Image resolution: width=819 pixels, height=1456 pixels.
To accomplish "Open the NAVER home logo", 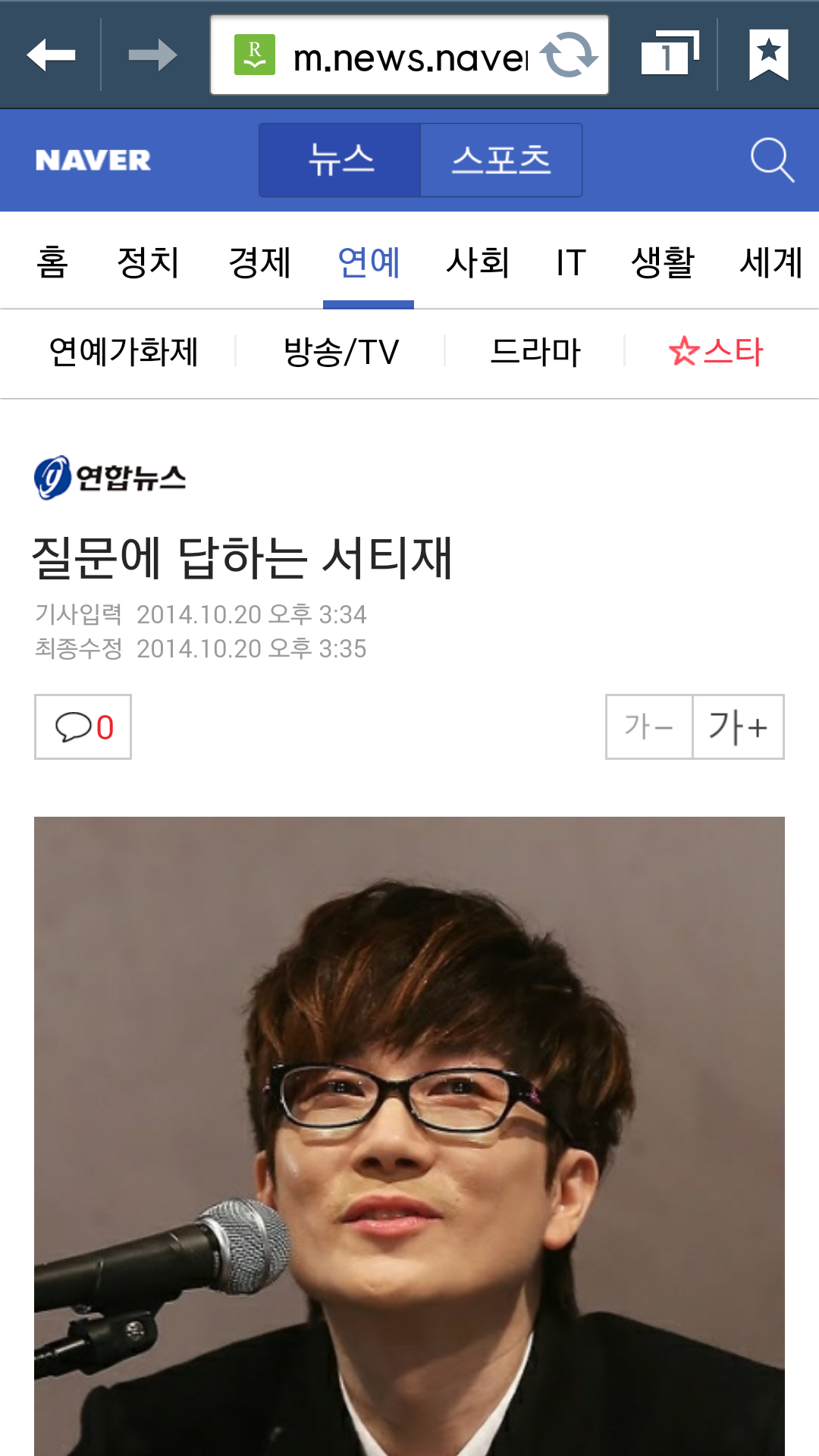I will pos(93,160).
